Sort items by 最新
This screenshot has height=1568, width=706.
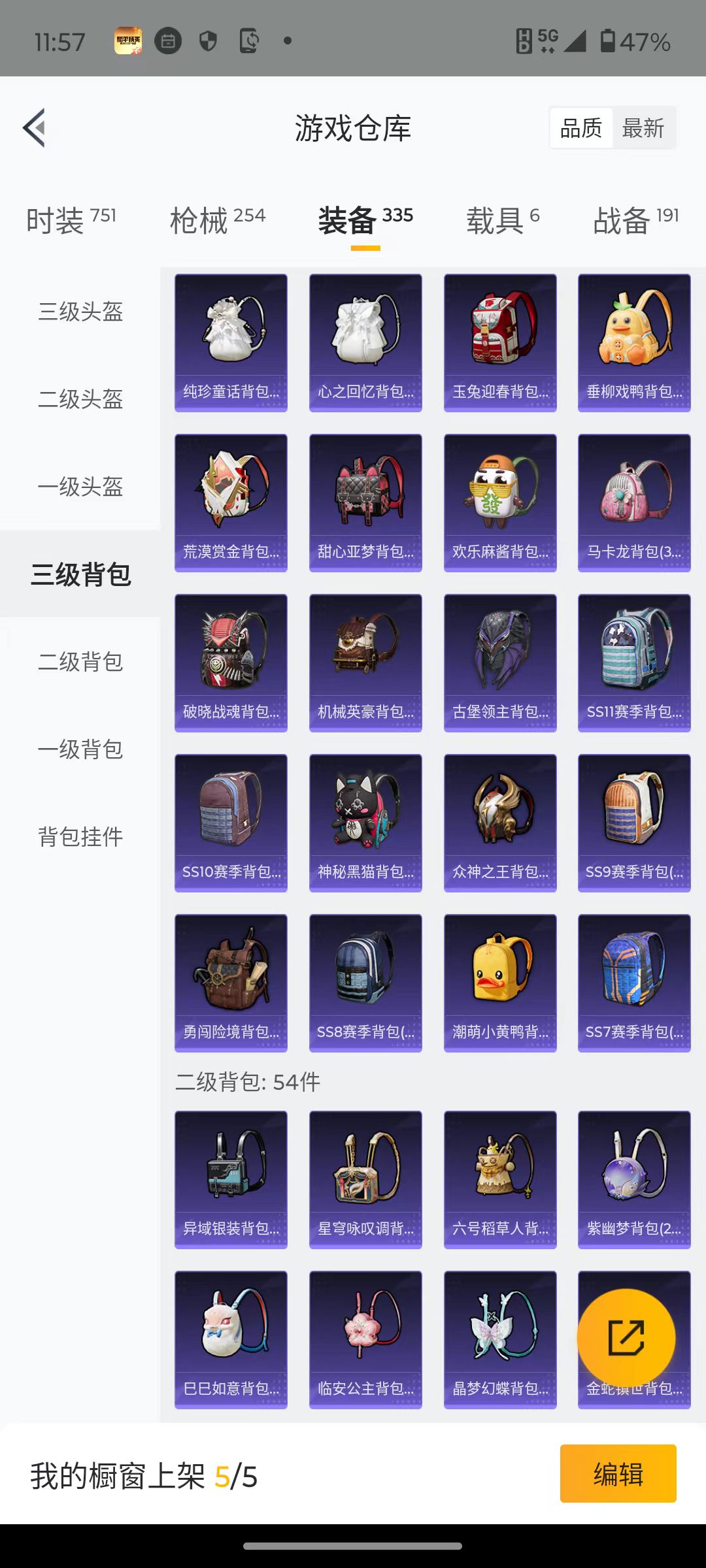tap(643, 128)
